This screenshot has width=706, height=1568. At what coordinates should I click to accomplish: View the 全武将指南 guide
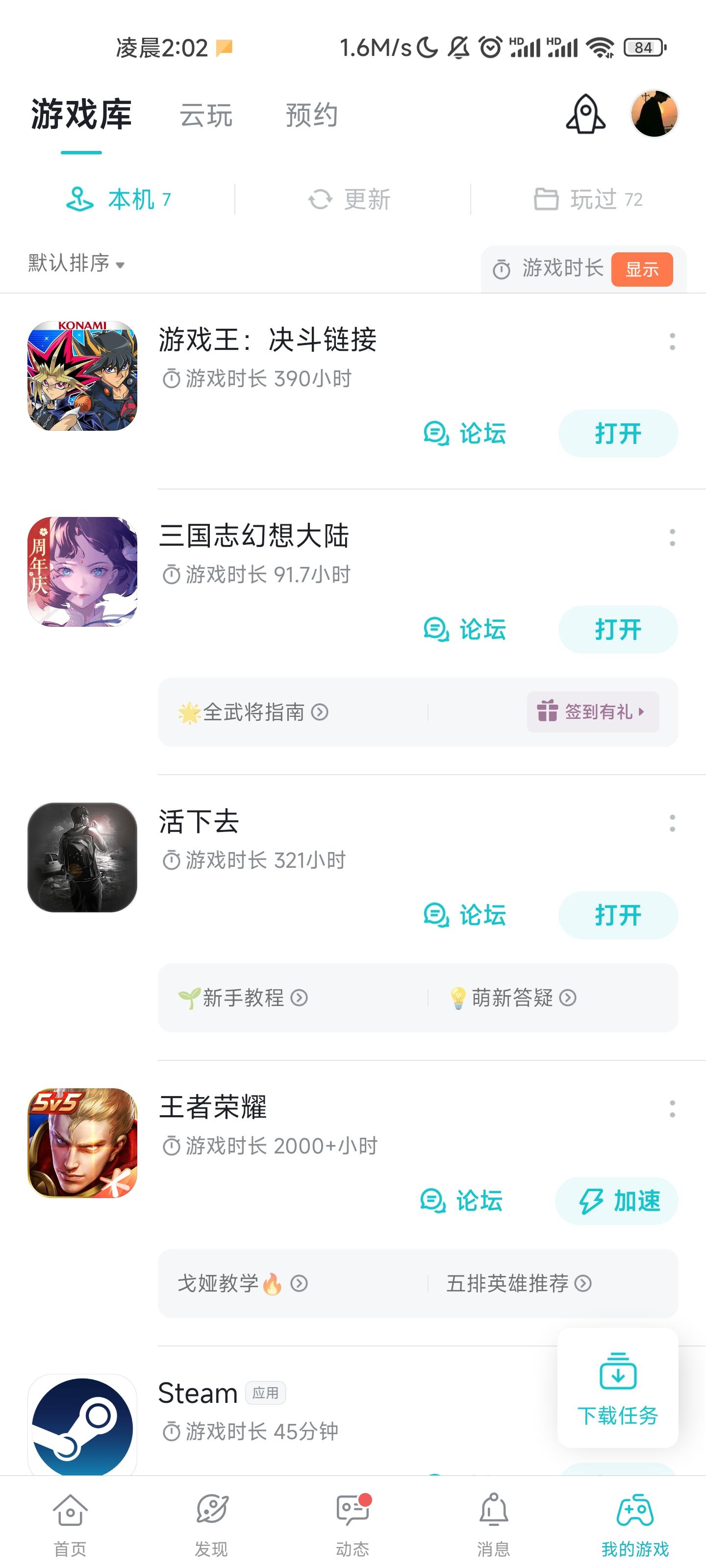tap(253, 711)
